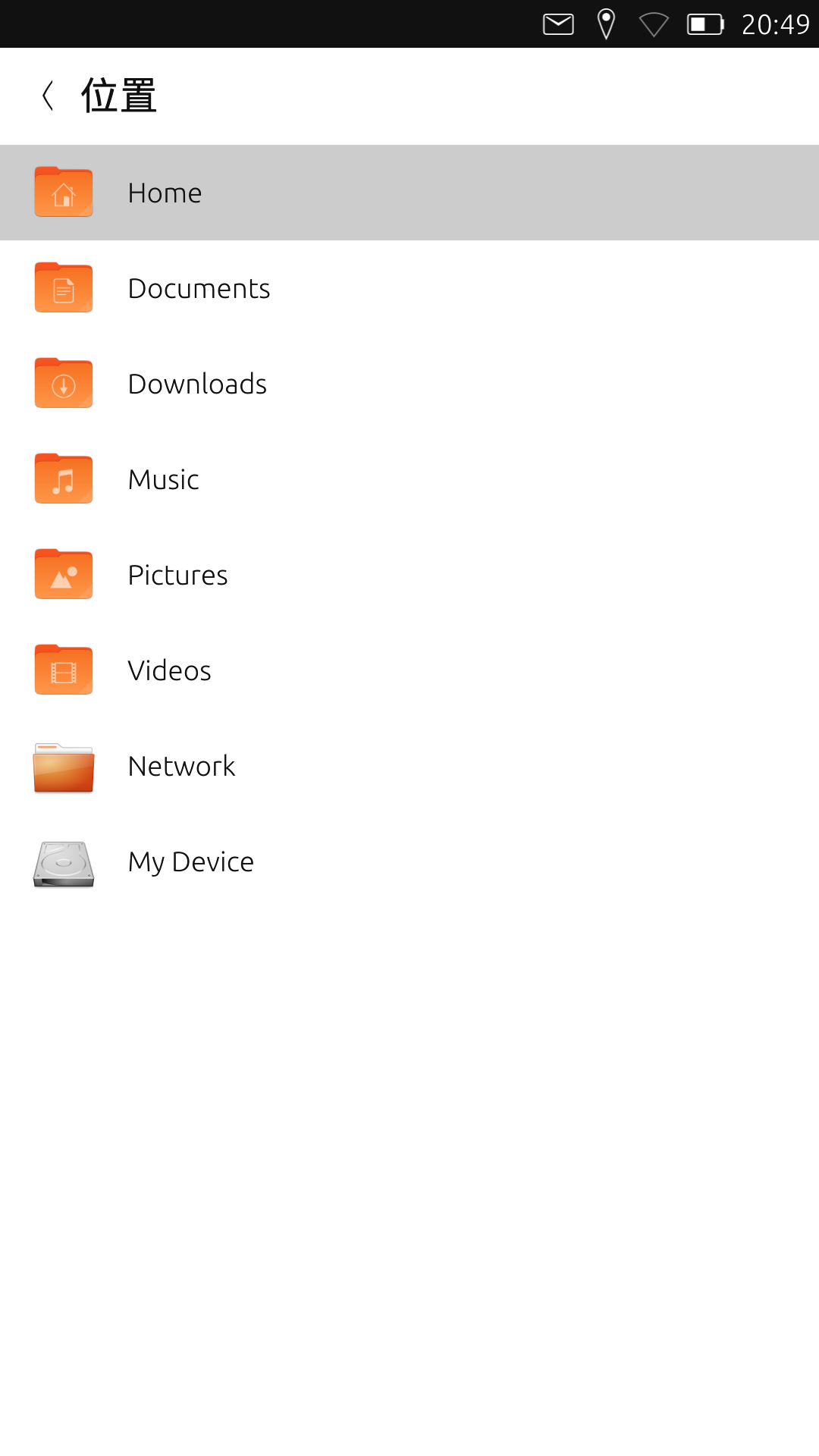Select the Pictures folder icon
This screenshot has width=819, height=1456.
[x=63, y=574]
